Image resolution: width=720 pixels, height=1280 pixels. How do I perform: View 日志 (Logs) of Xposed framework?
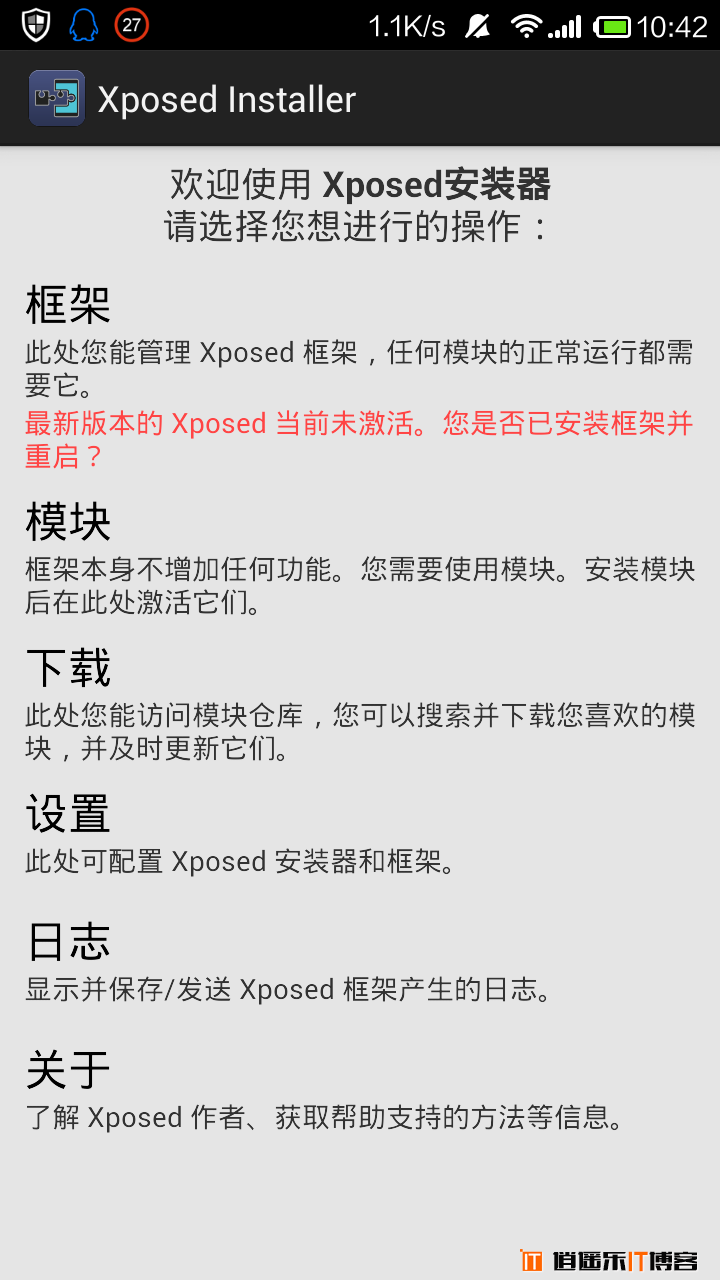coord(68,942)
